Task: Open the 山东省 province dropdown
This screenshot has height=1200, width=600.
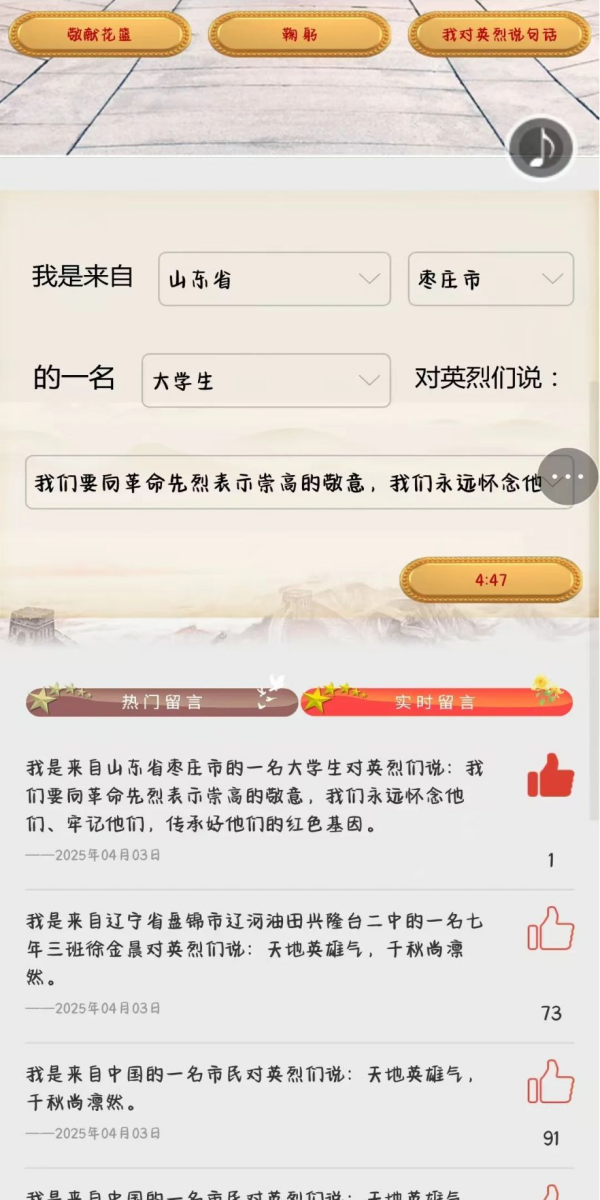Action: point(274,279)
